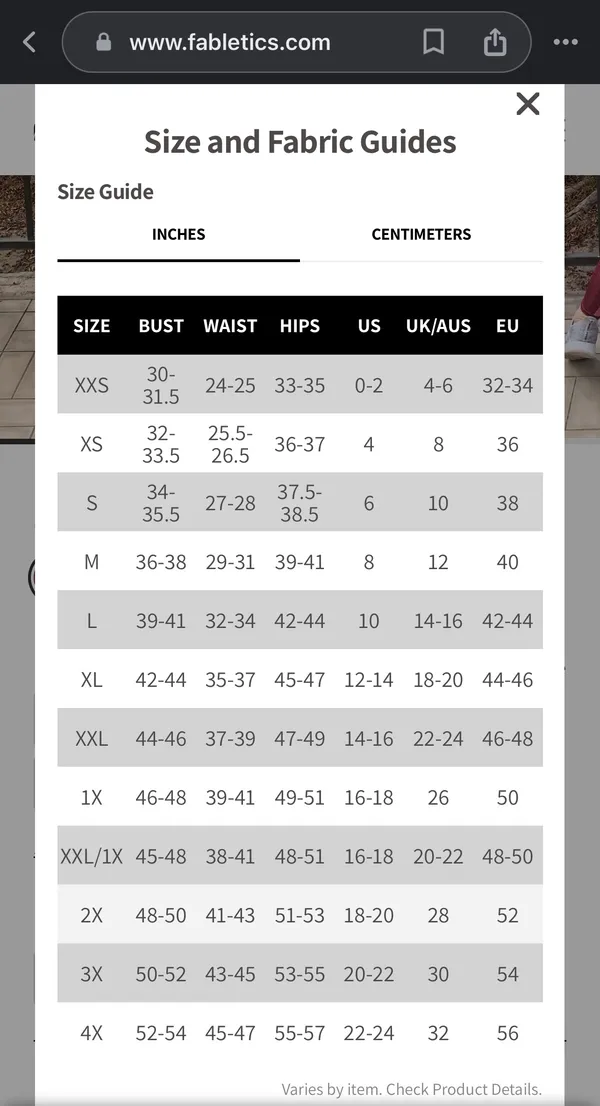Image resolution: width=600 pixels, height=1106 pixels.
Task: Bookmark this page
Action: 433,42
